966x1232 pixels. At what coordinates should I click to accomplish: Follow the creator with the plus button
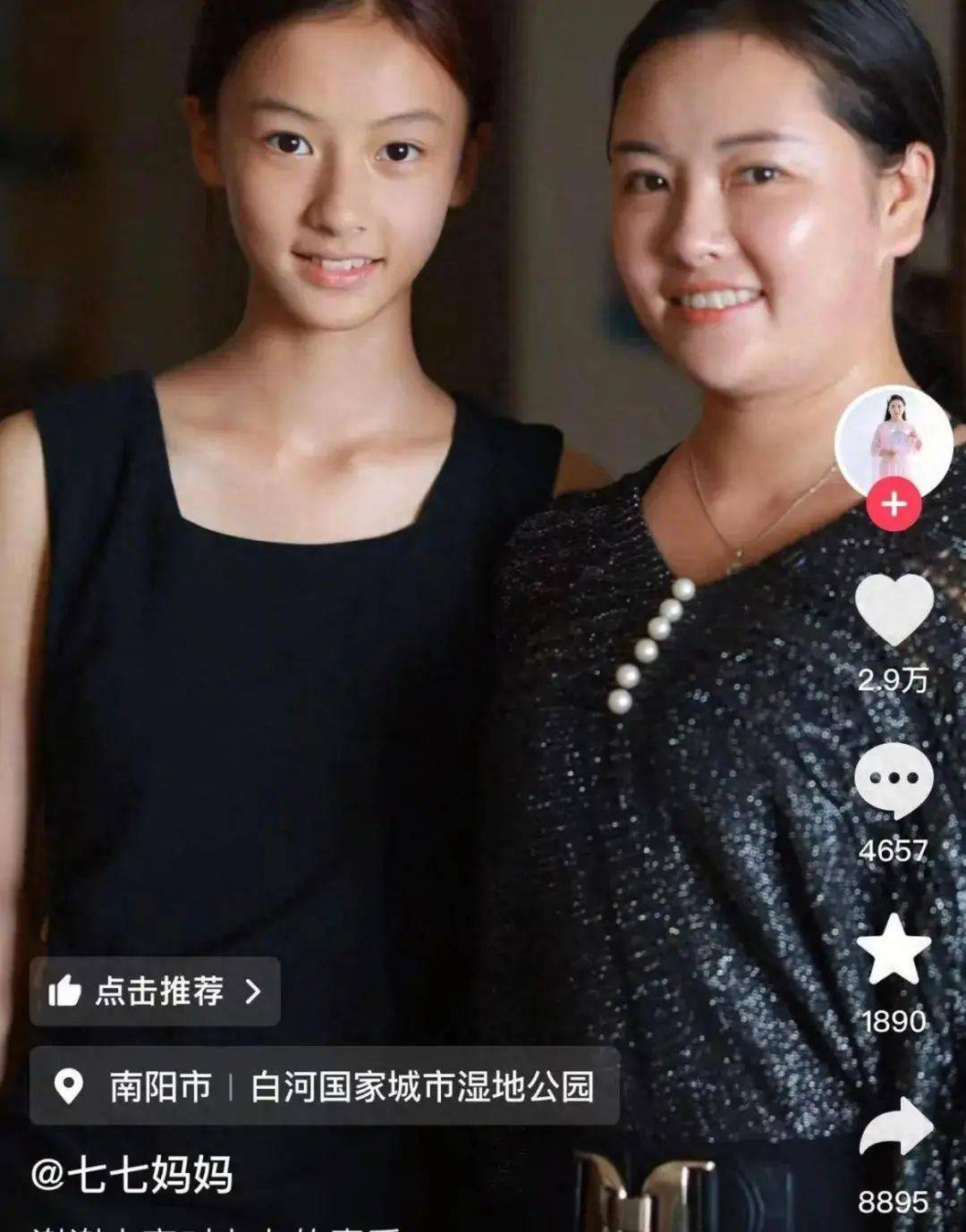click(893, 505)
